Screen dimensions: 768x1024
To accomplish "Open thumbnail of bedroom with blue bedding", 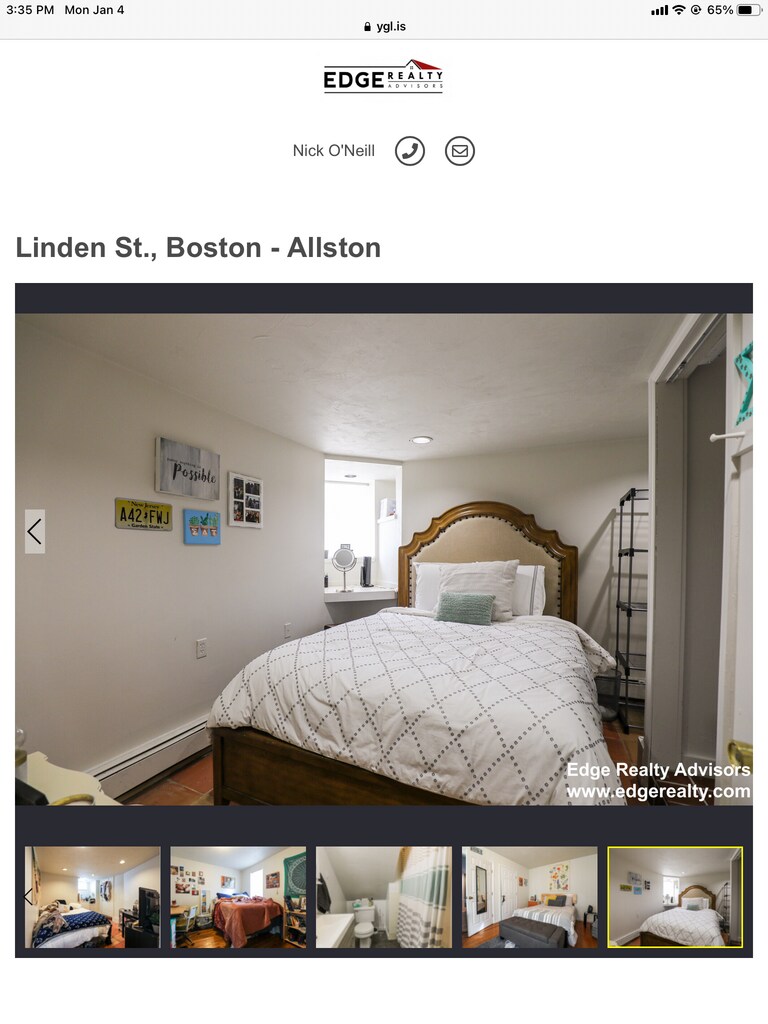I will [92, 897].
